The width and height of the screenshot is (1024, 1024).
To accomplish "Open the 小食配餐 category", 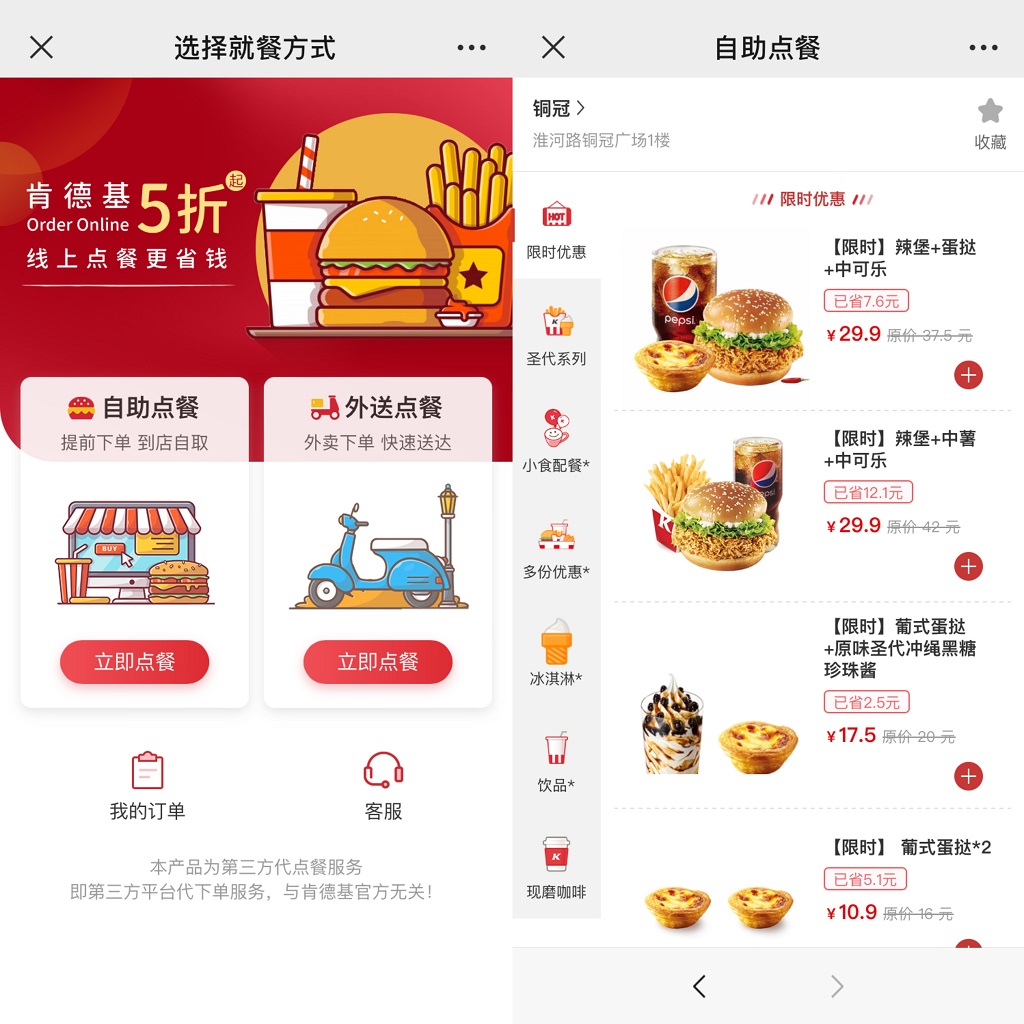I will tap(557, 442).
